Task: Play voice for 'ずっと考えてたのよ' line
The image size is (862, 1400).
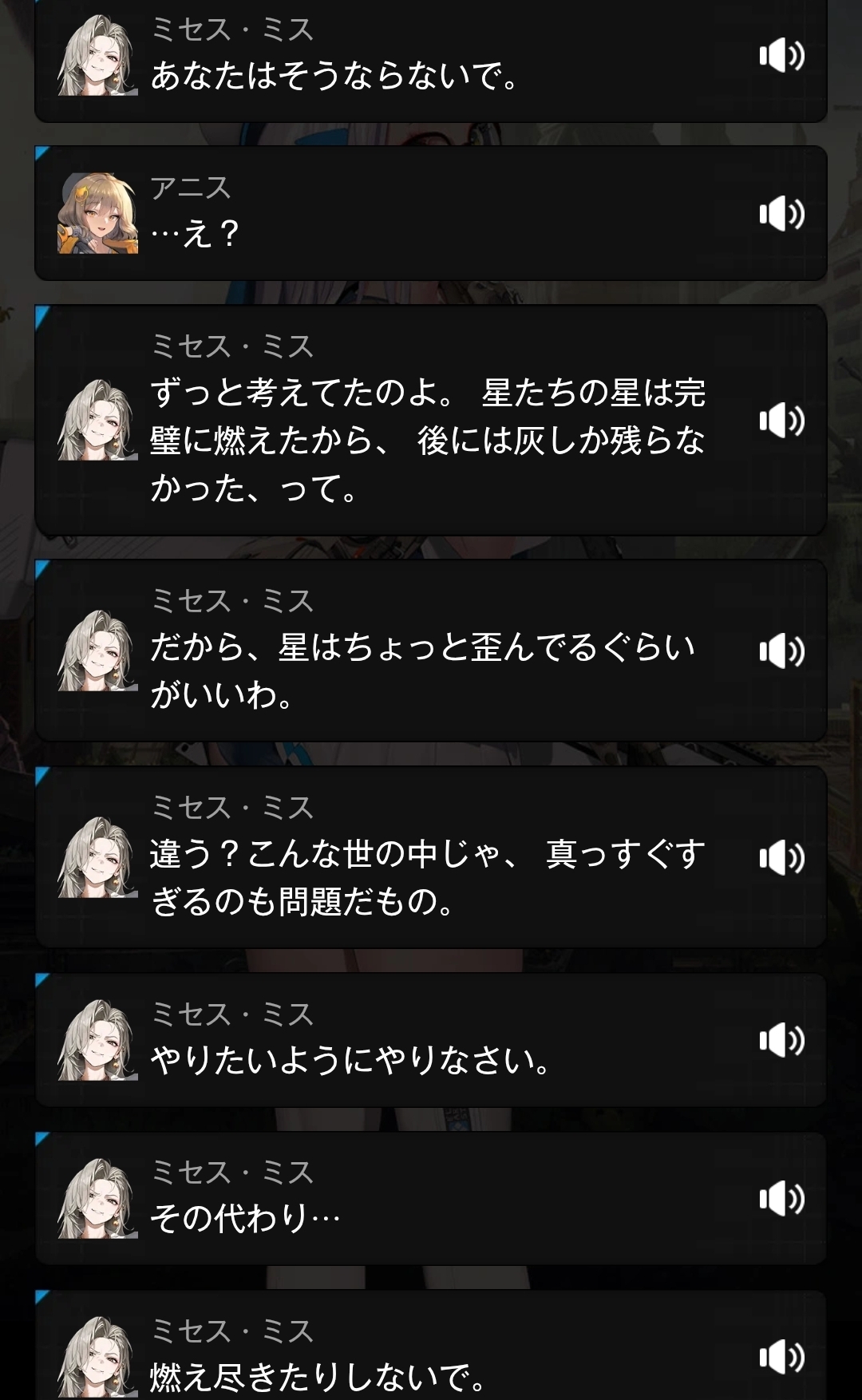Action: click(781, 421)
